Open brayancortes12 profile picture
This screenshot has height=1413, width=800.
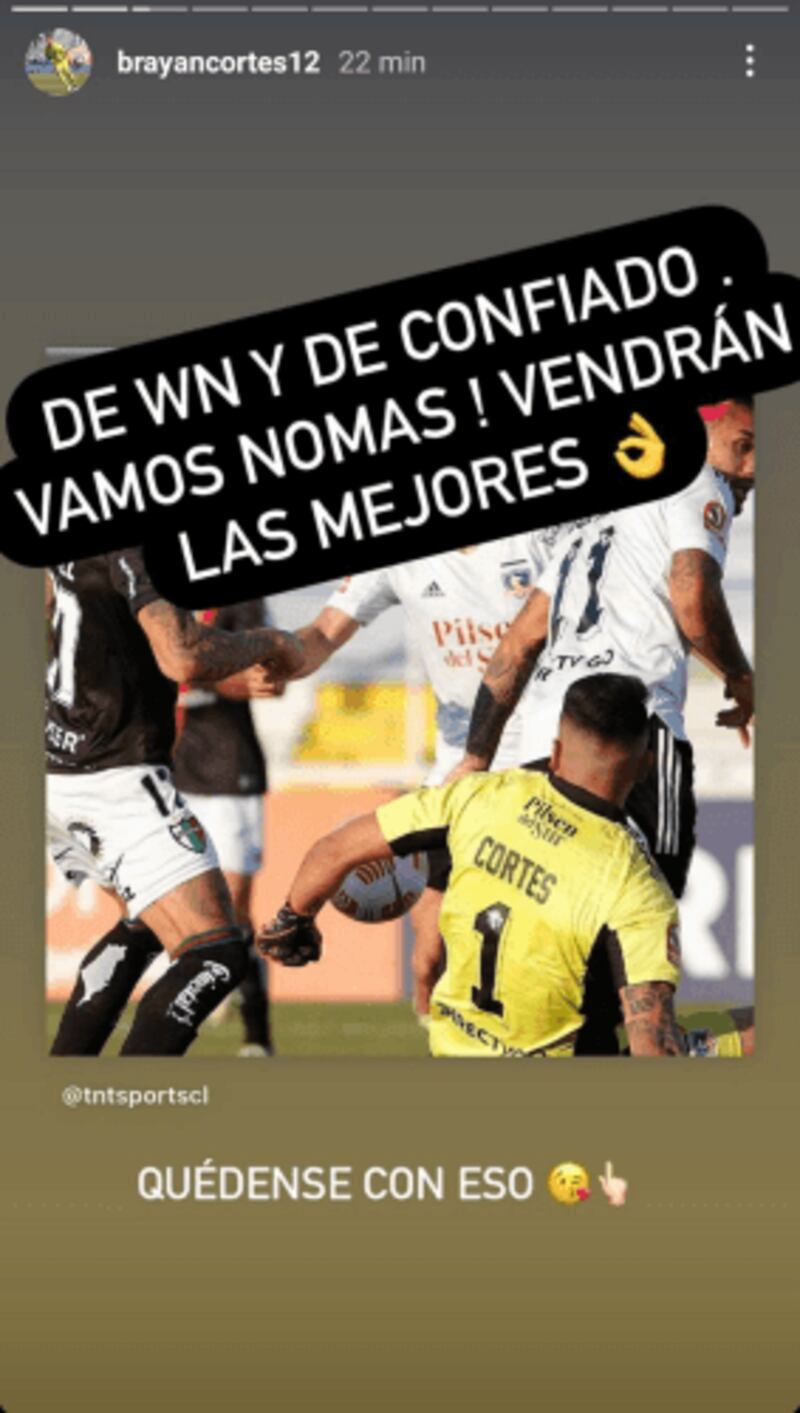pos(58,62)
